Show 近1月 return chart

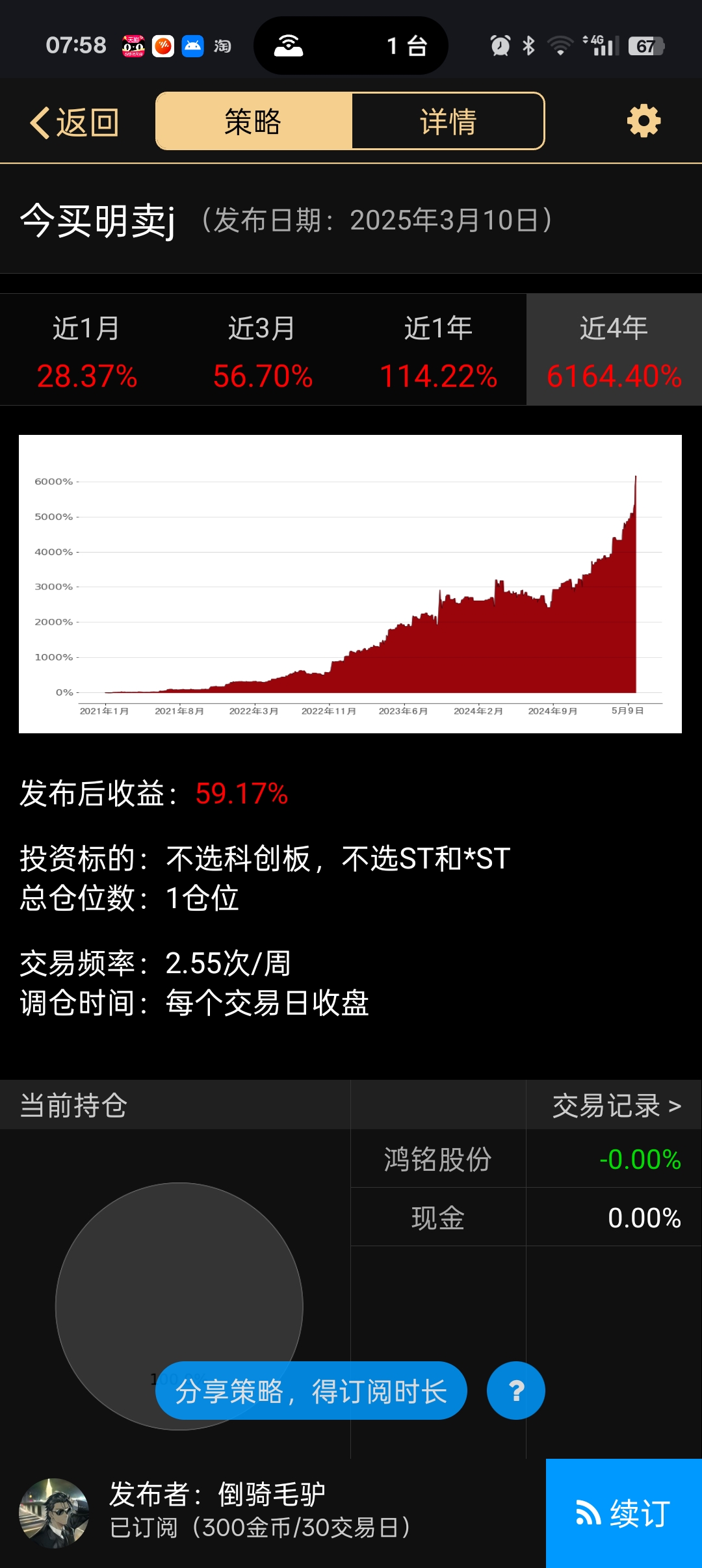(x=87, y=350)
